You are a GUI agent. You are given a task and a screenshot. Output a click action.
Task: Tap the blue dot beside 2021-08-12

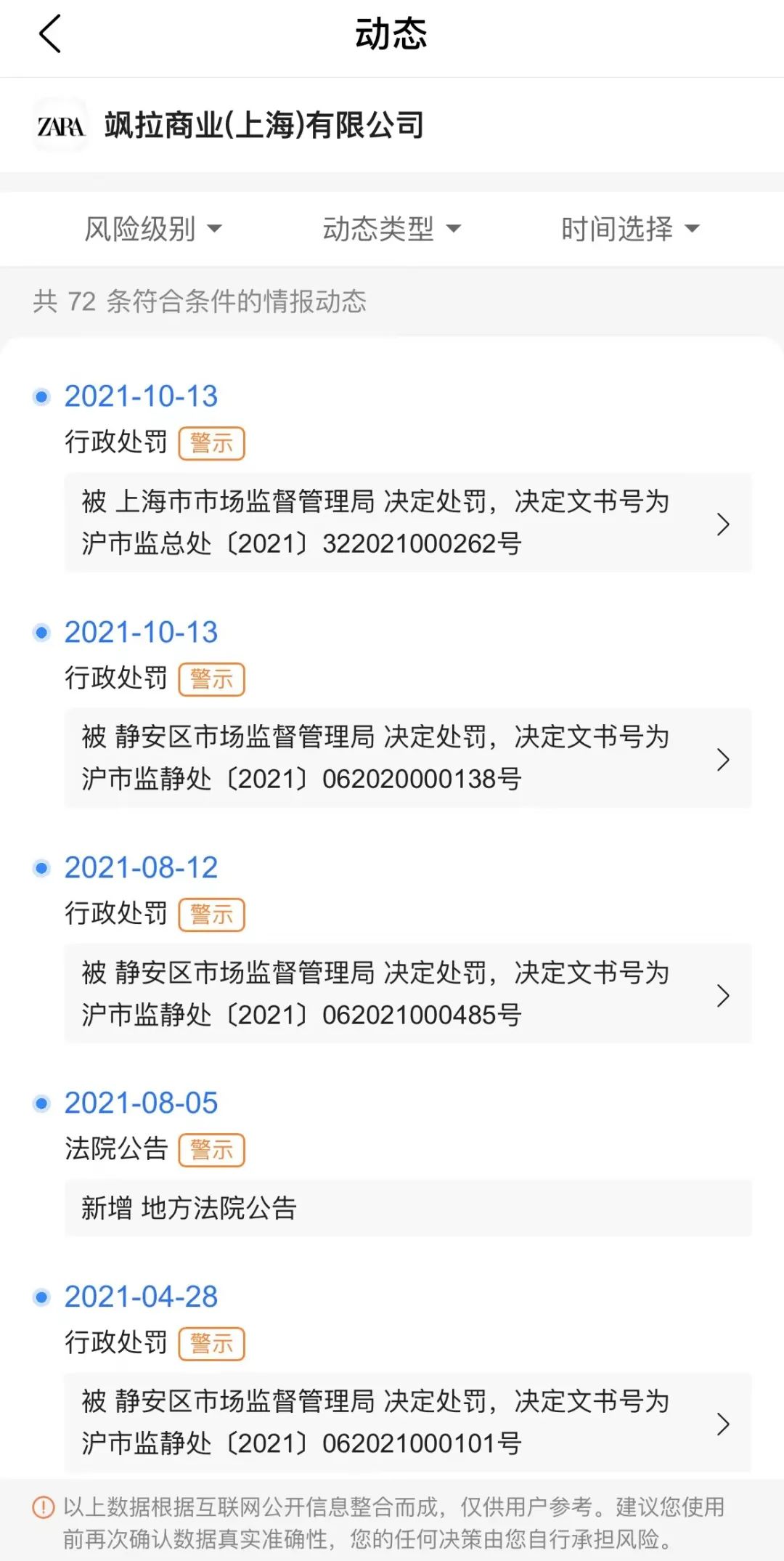[41, 867]
